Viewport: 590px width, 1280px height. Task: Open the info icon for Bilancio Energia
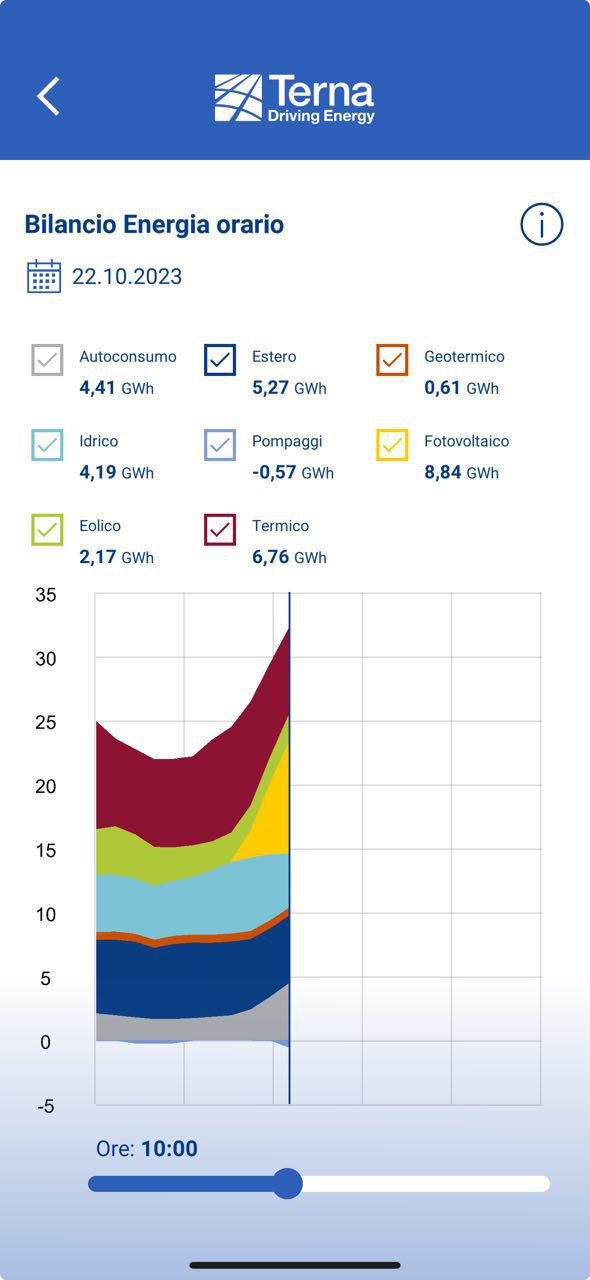click(542, 224)
